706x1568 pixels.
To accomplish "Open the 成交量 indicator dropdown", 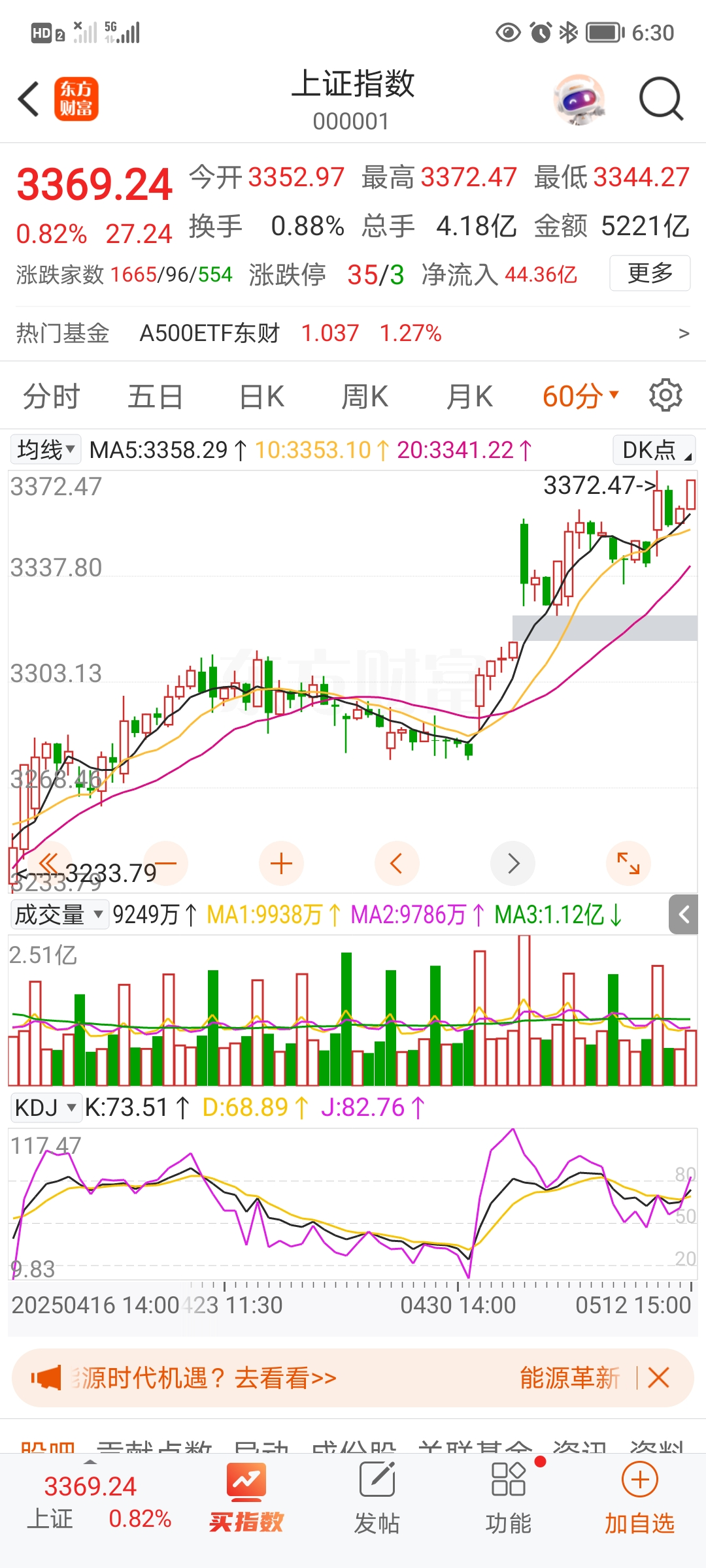I will (x=59, y=914).
